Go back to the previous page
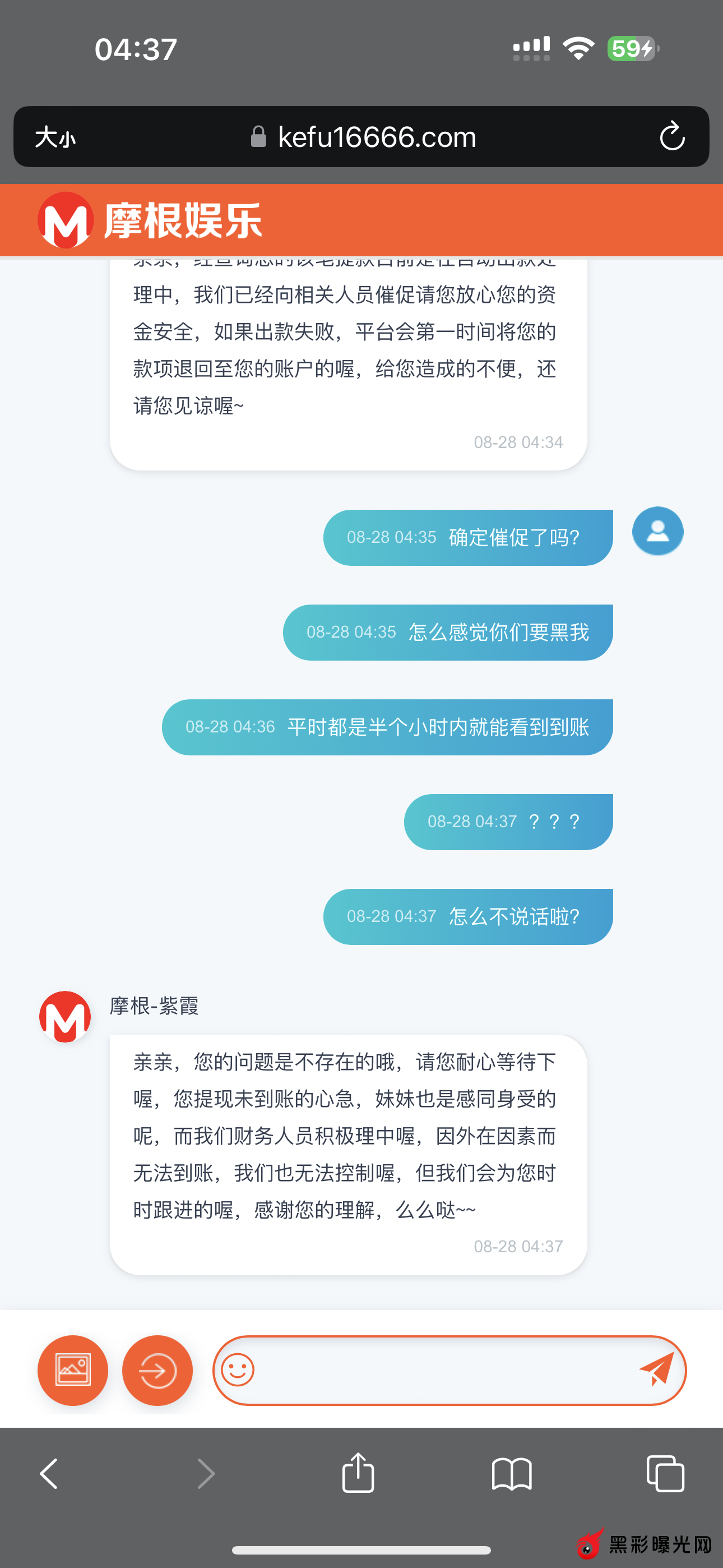 point(49,1474)
